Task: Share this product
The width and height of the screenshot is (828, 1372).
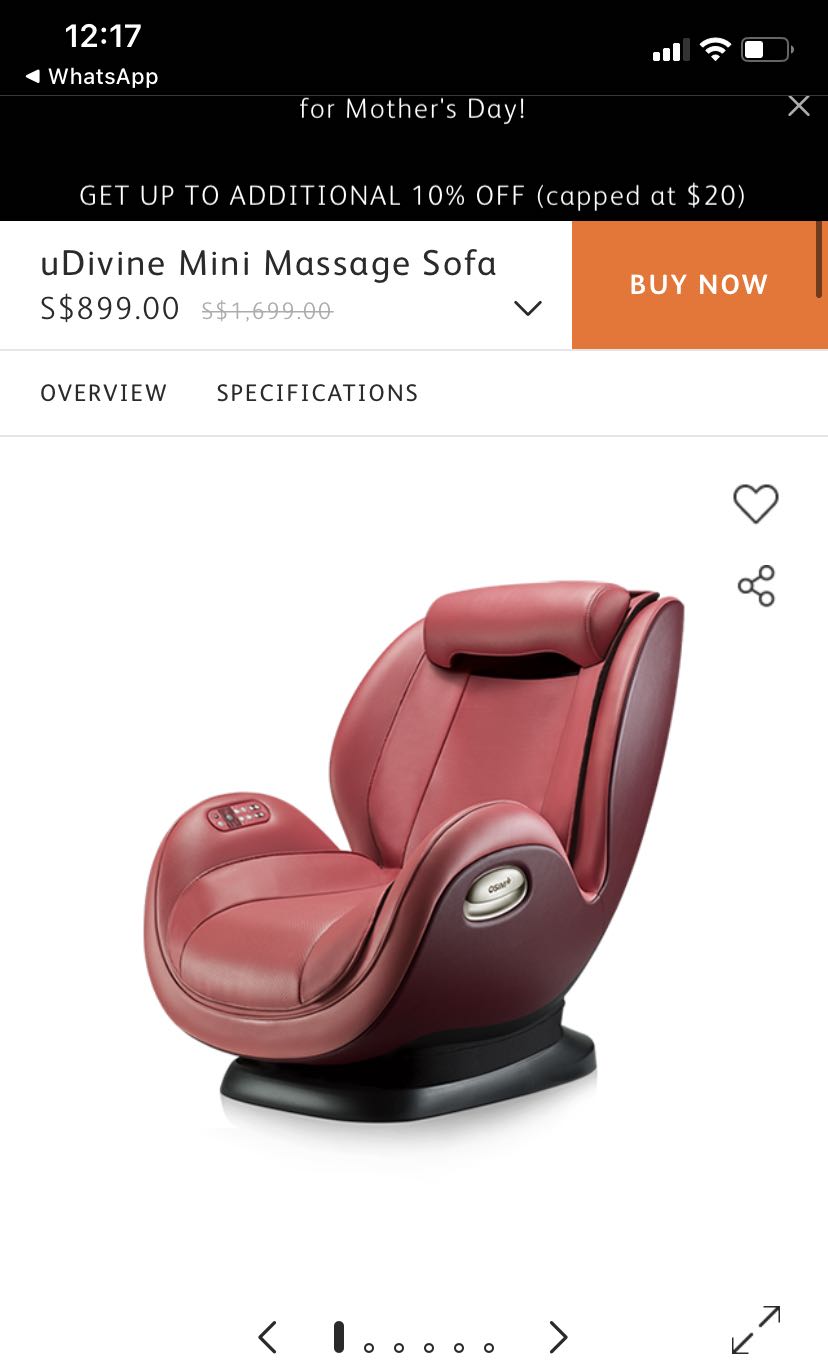Action: pos(756,586)
